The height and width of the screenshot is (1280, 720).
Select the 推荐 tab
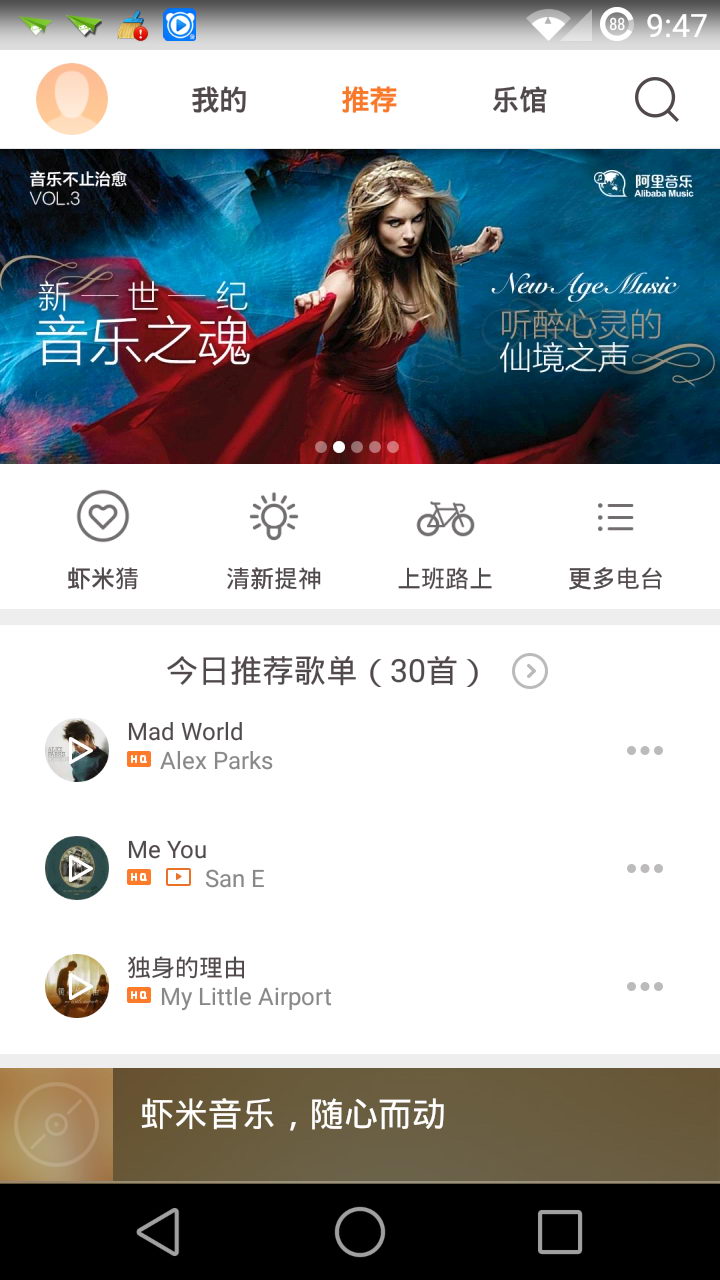pyautogui.click(x=369, y=100)
